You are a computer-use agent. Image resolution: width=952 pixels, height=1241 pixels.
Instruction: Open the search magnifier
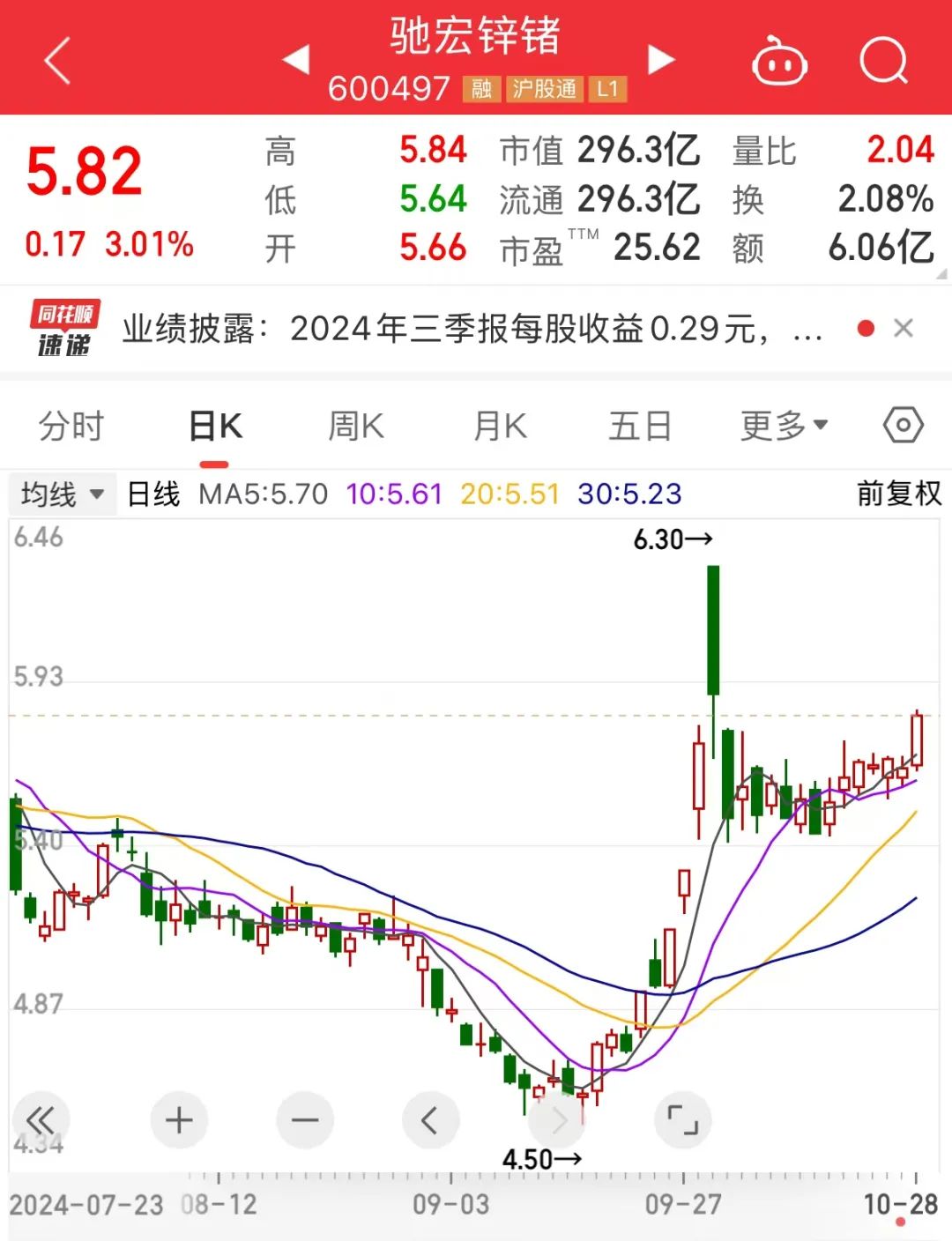coord(883,61)
